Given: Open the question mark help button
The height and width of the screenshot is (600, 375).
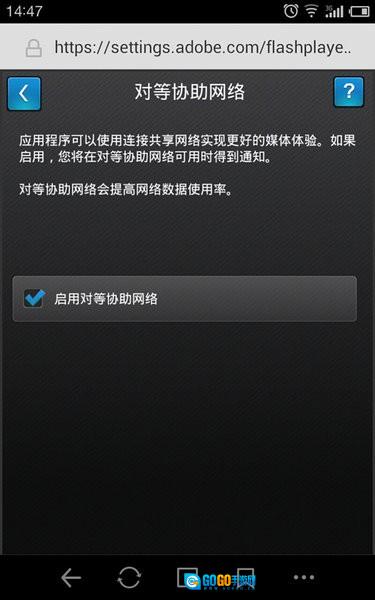Looking at the screenshot, I should 349,92.
